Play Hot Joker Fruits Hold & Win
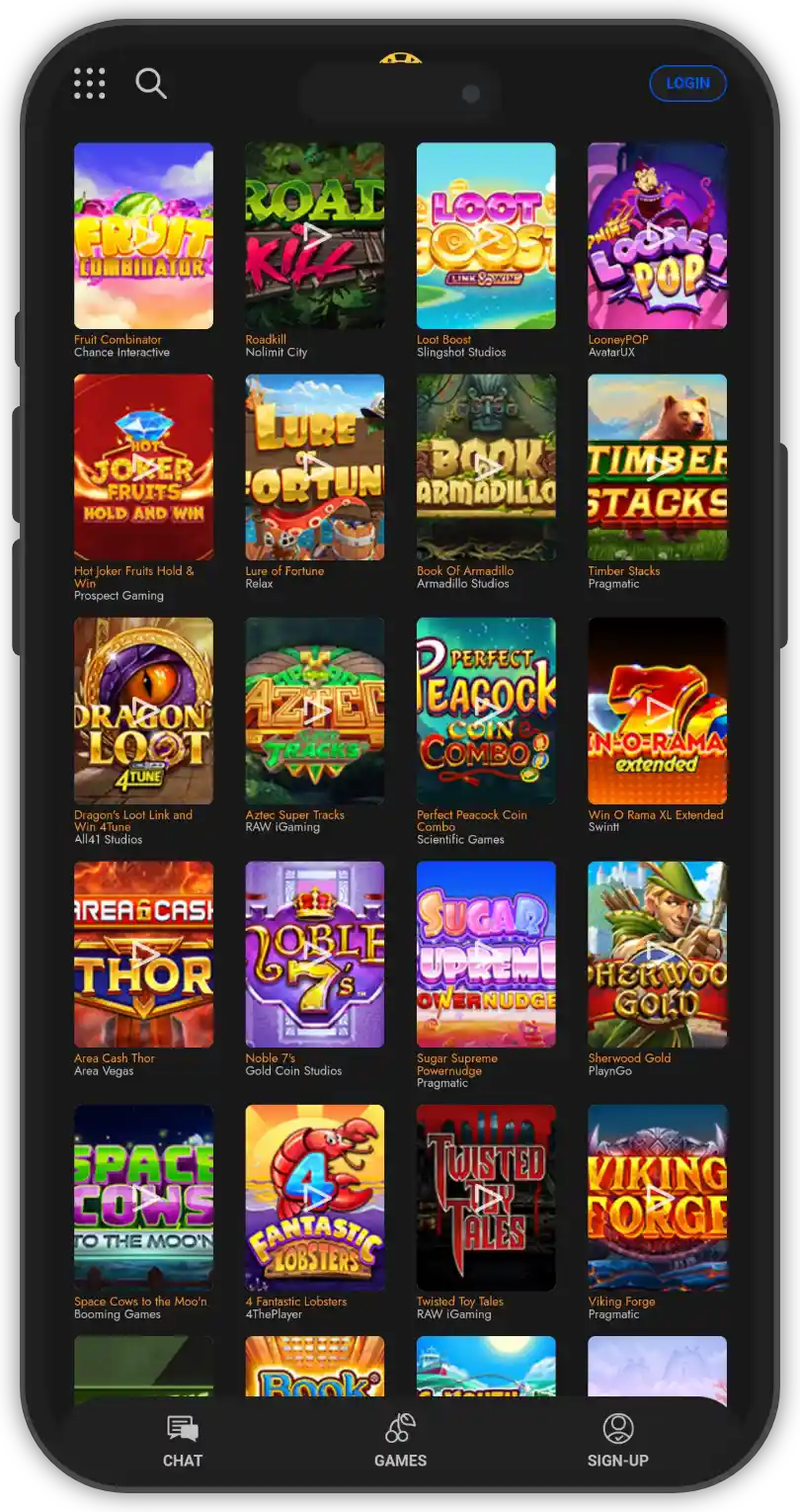The height and width of the screenshot is (1512, 800). [x=143, y=466]
